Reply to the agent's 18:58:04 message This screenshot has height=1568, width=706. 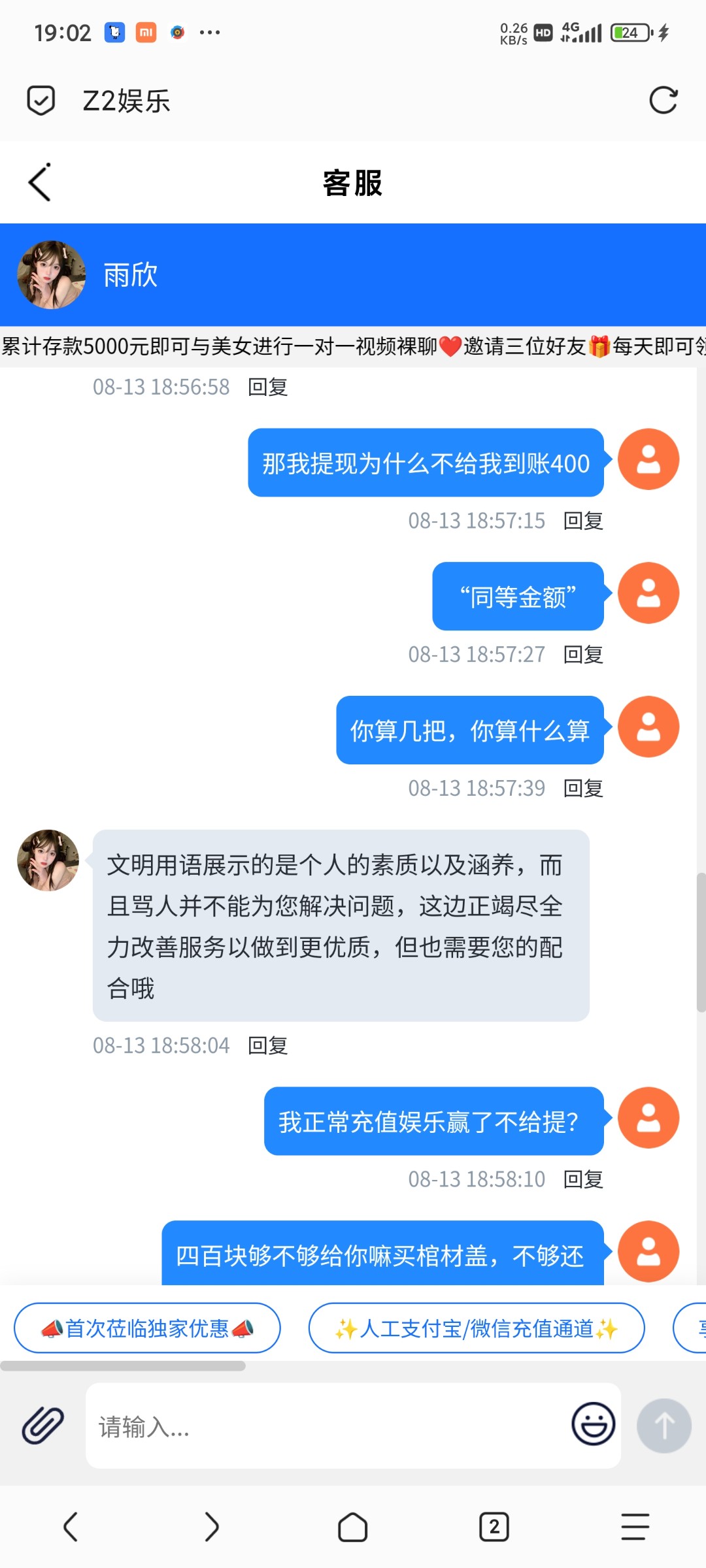click(267, 1045)
